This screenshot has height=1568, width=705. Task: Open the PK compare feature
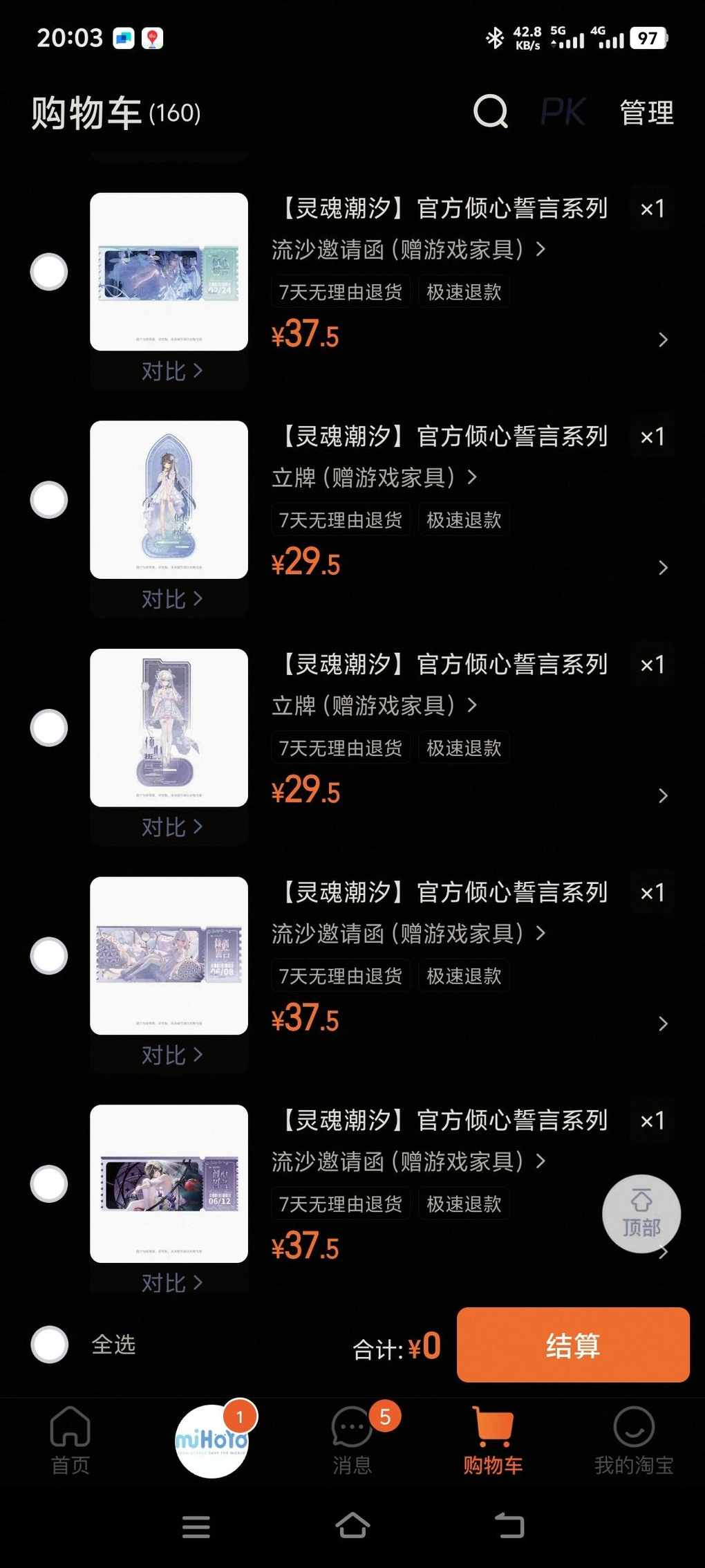click(563, 112)
